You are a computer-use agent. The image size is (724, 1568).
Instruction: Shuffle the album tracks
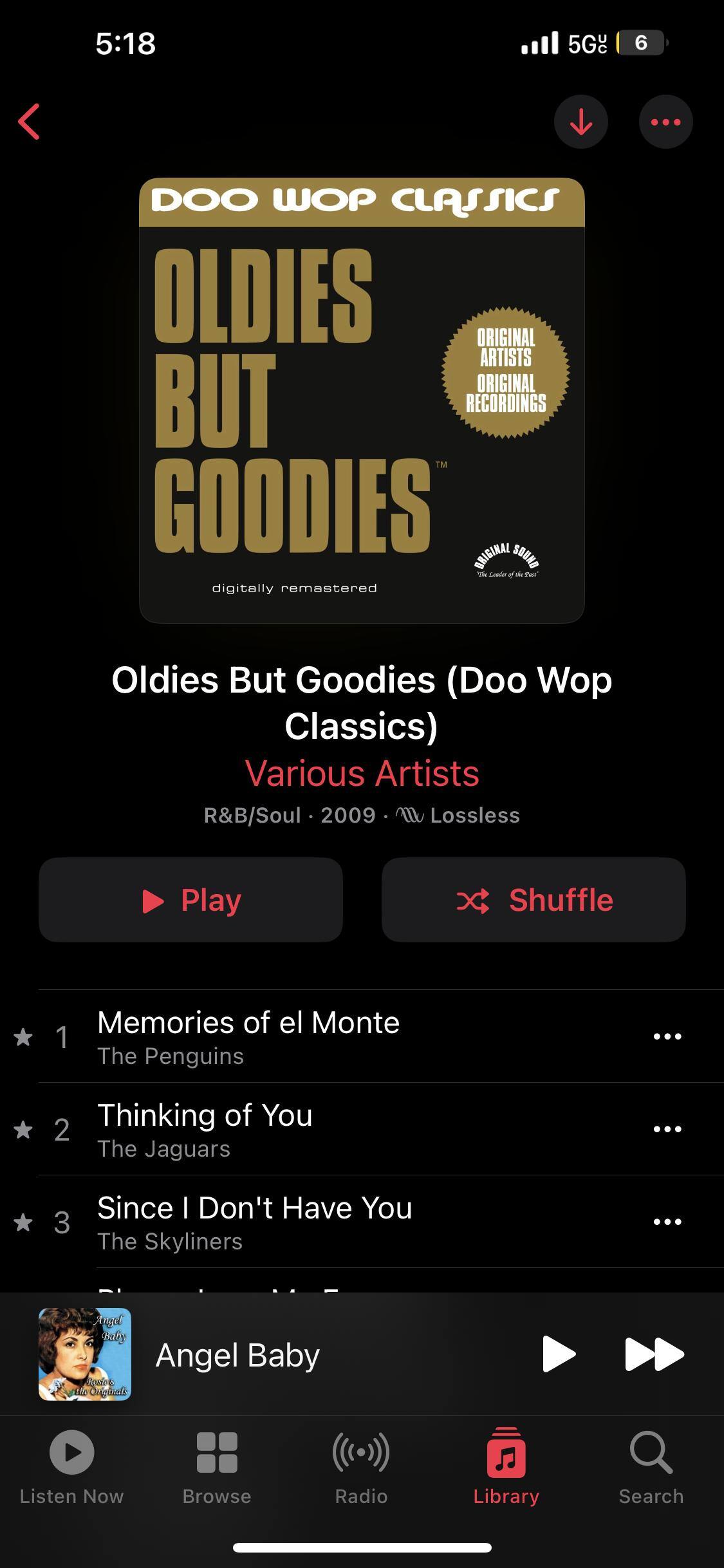coord(534,900)
